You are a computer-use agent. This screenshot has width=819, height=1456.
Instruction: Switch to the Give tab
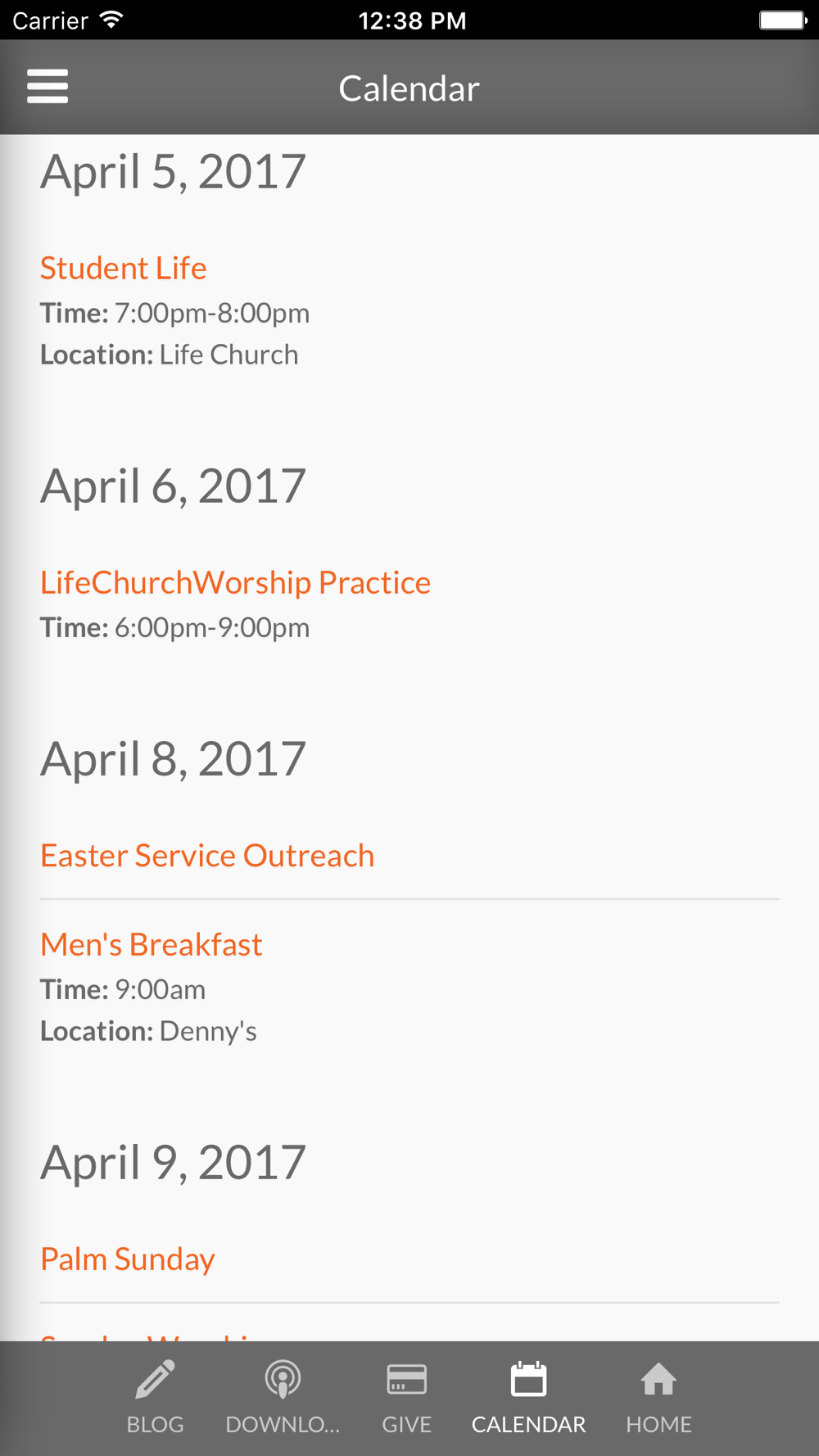coord(407,1399)
